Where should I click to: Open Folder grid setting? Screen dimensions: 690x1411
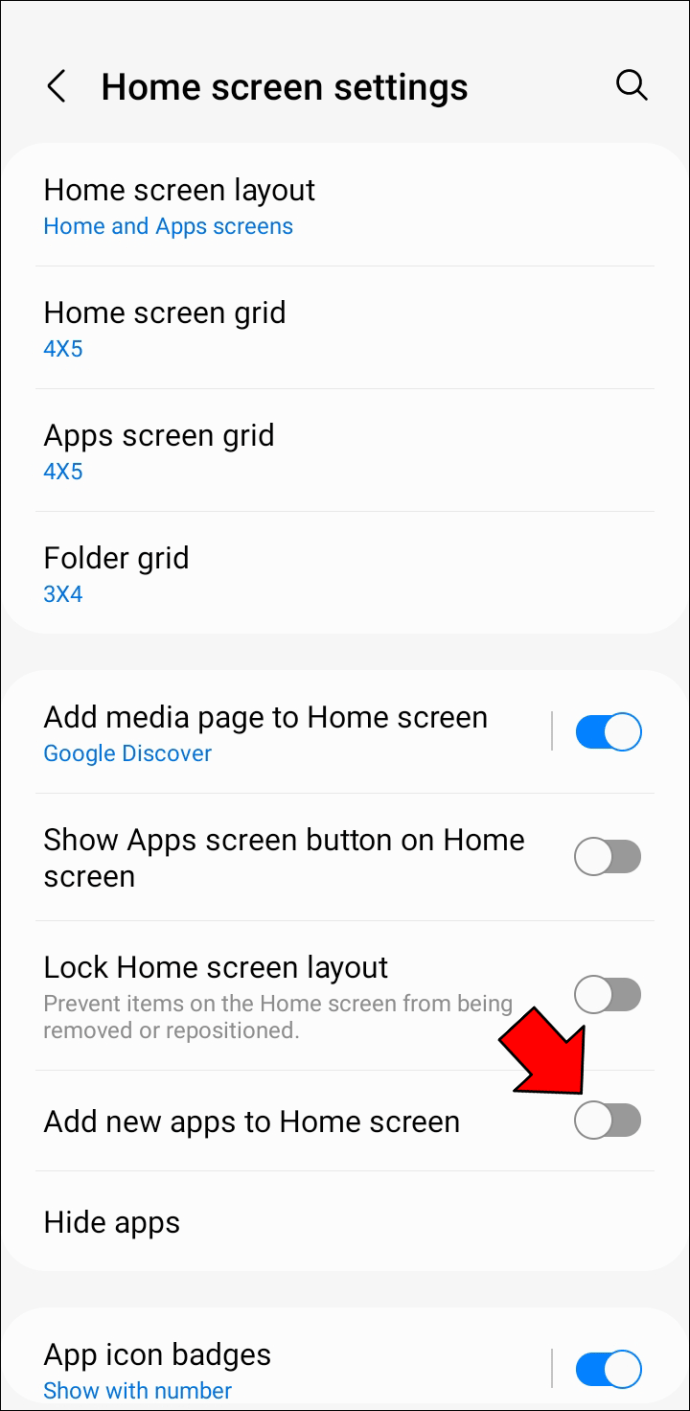[116, 574]
